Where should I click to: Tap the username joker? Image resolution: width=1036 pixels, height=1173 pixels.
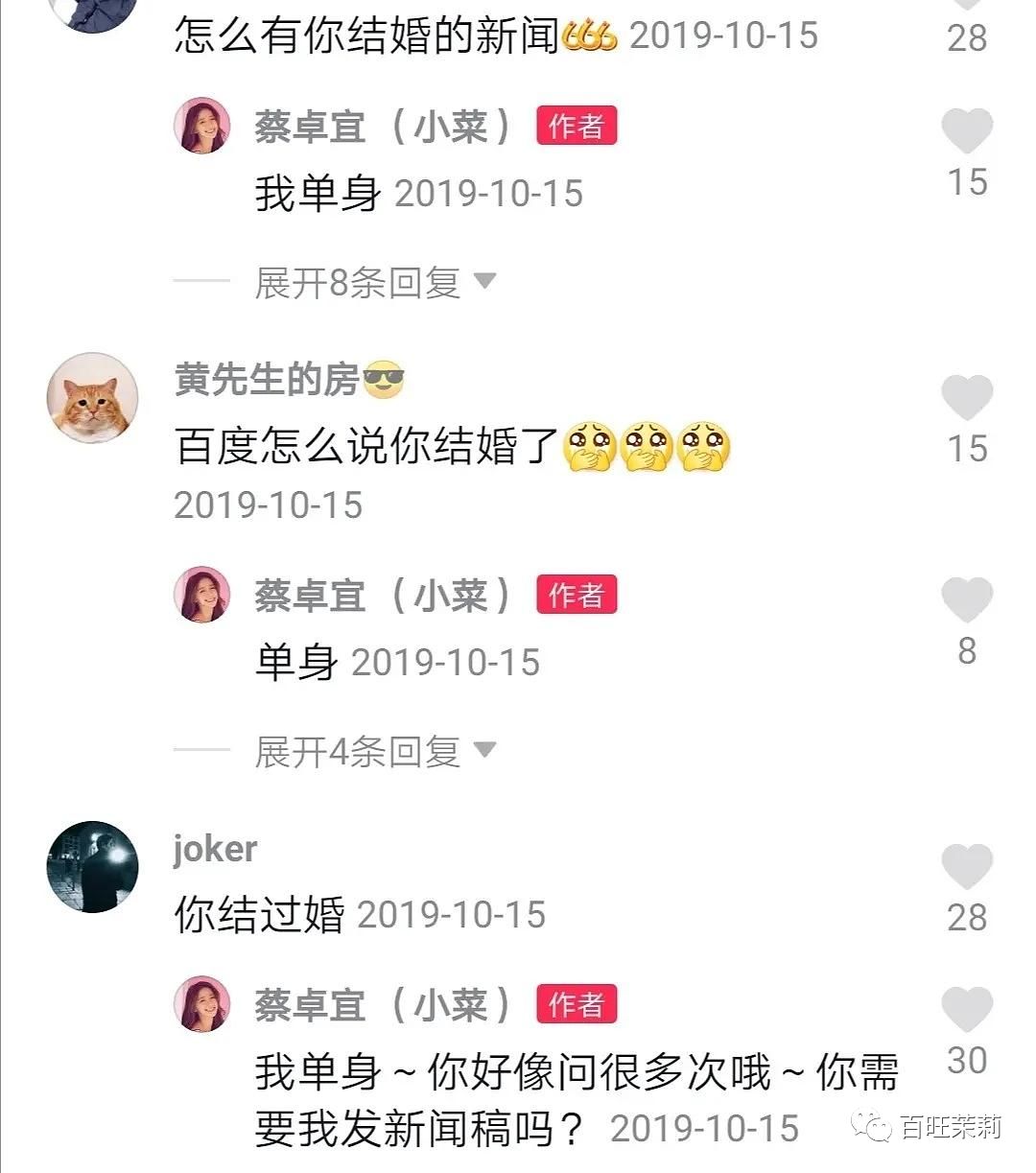tap(215, 849)
